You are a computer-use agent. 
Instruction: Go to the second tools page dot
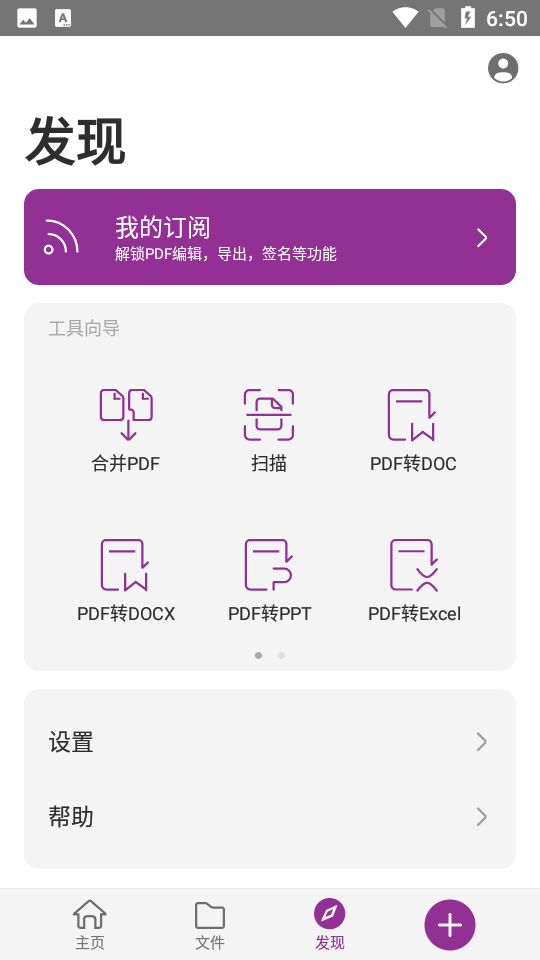282,655
